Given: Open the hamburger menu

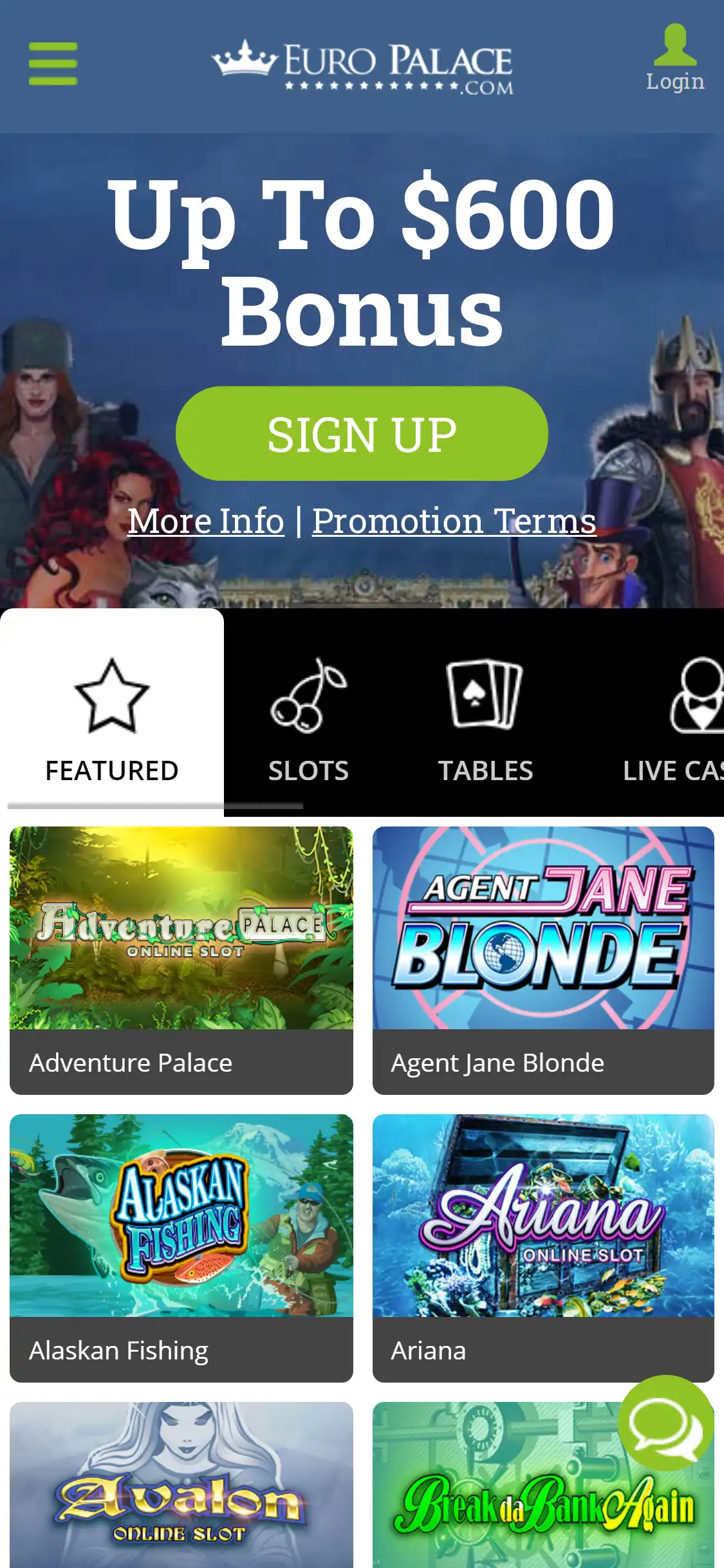Looking at the screenshot, I should pyautogui.click(x=53, y=63).
